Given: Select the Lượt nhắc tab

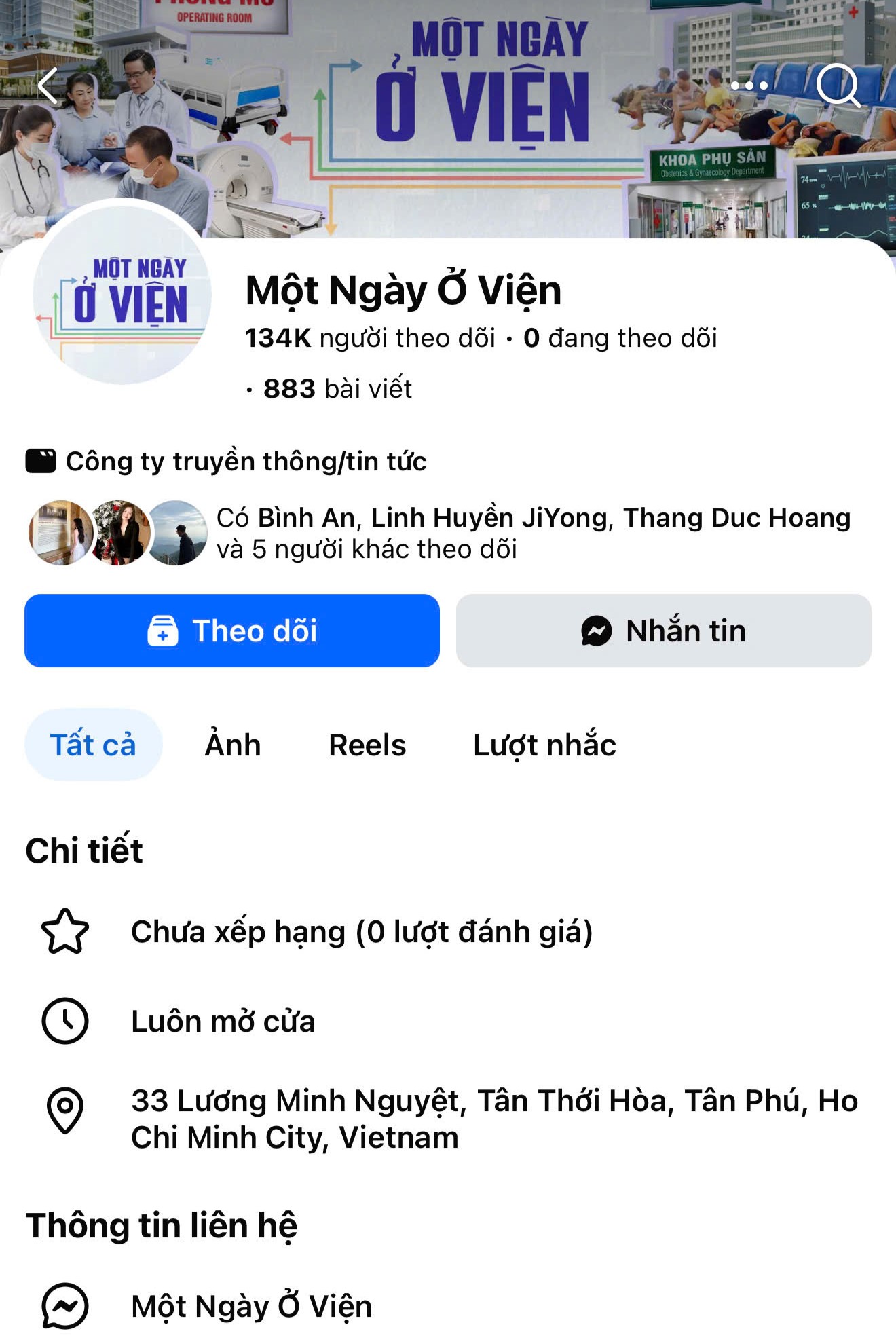Looking at the screenshot, I should pos(543,745).
